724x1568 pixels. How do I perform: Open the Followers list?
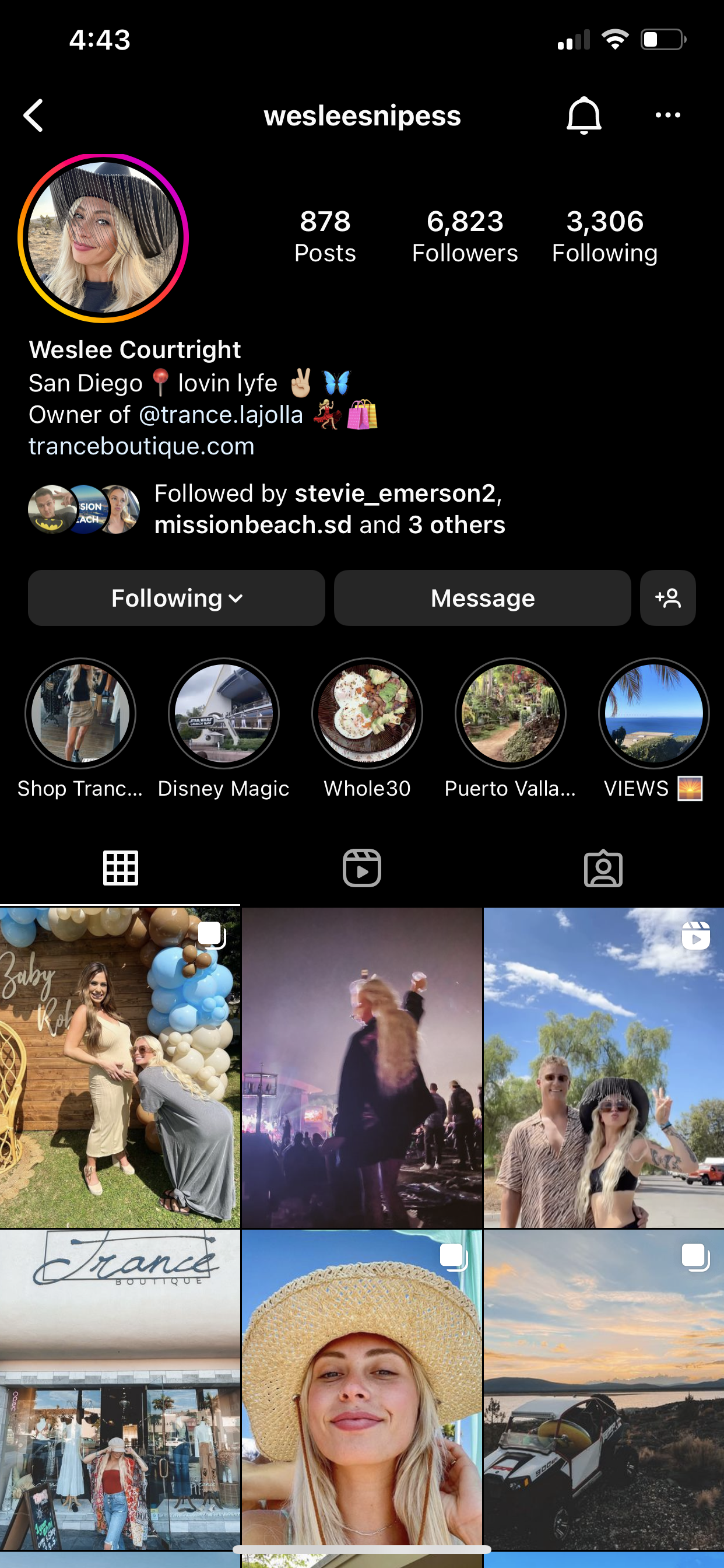[465, 236]
